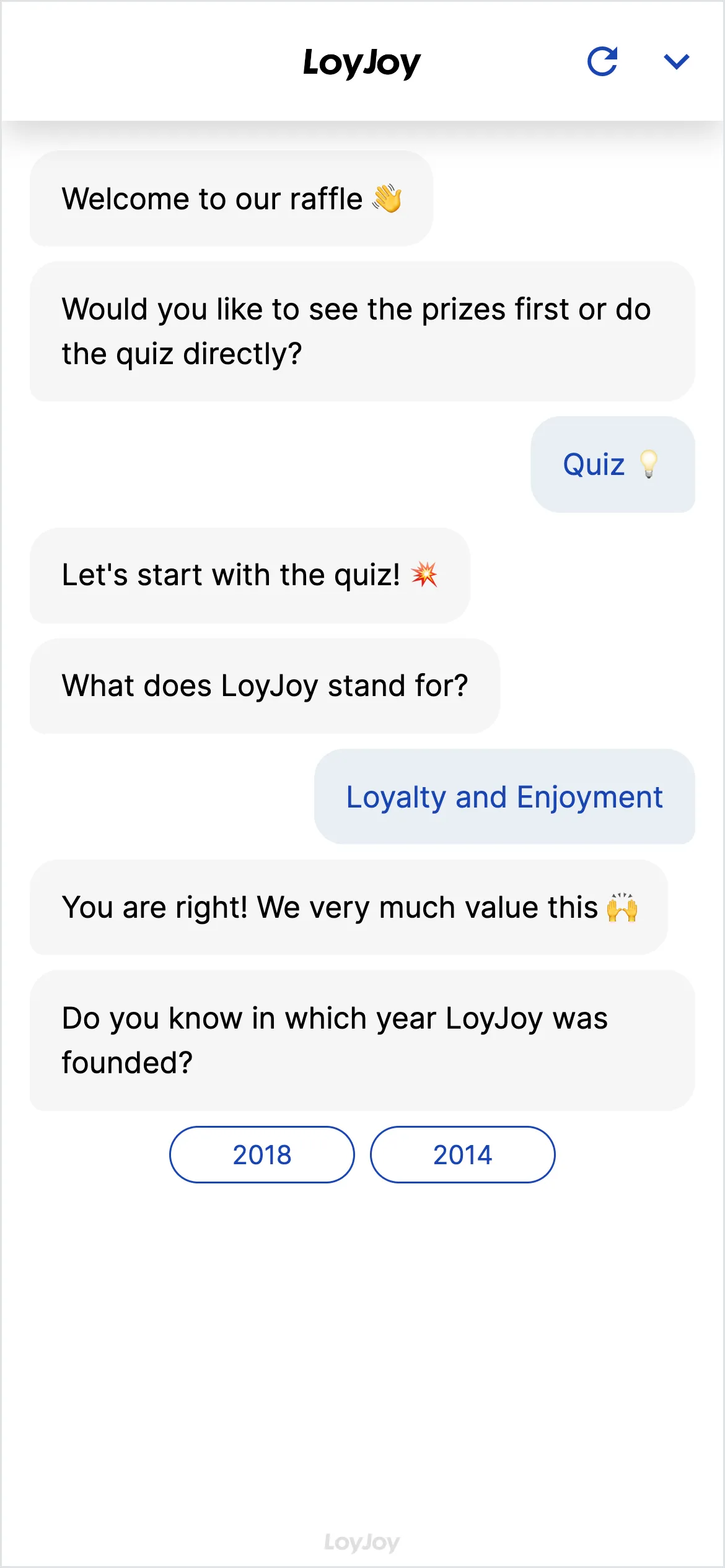Collapse the chat with the down chevron
The width and height of the screenshot is (725, 1568).
tap(676, 61)
